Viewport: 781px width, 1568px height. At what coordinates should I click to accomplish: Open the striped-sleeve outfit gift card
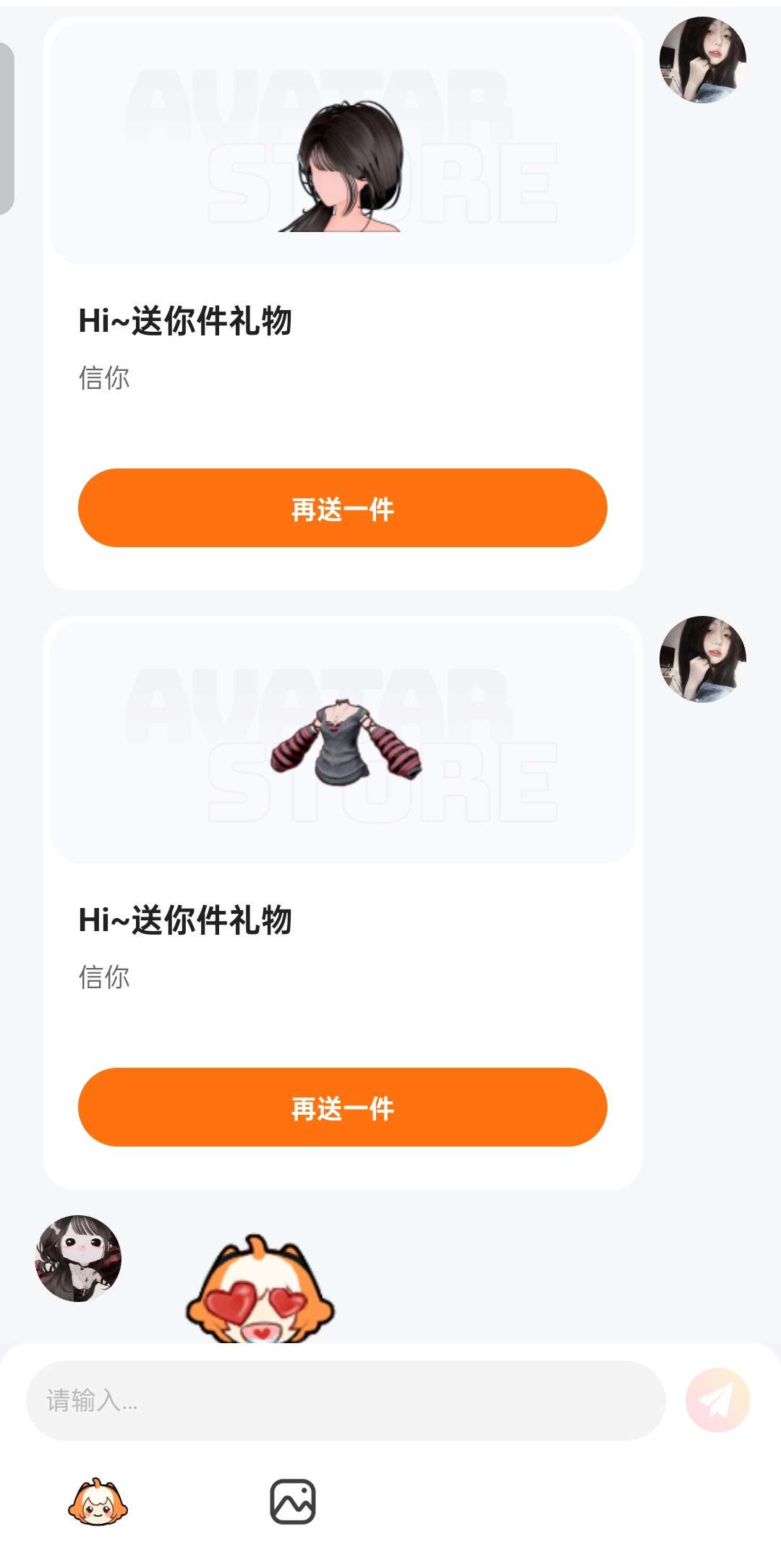point(342,903)
